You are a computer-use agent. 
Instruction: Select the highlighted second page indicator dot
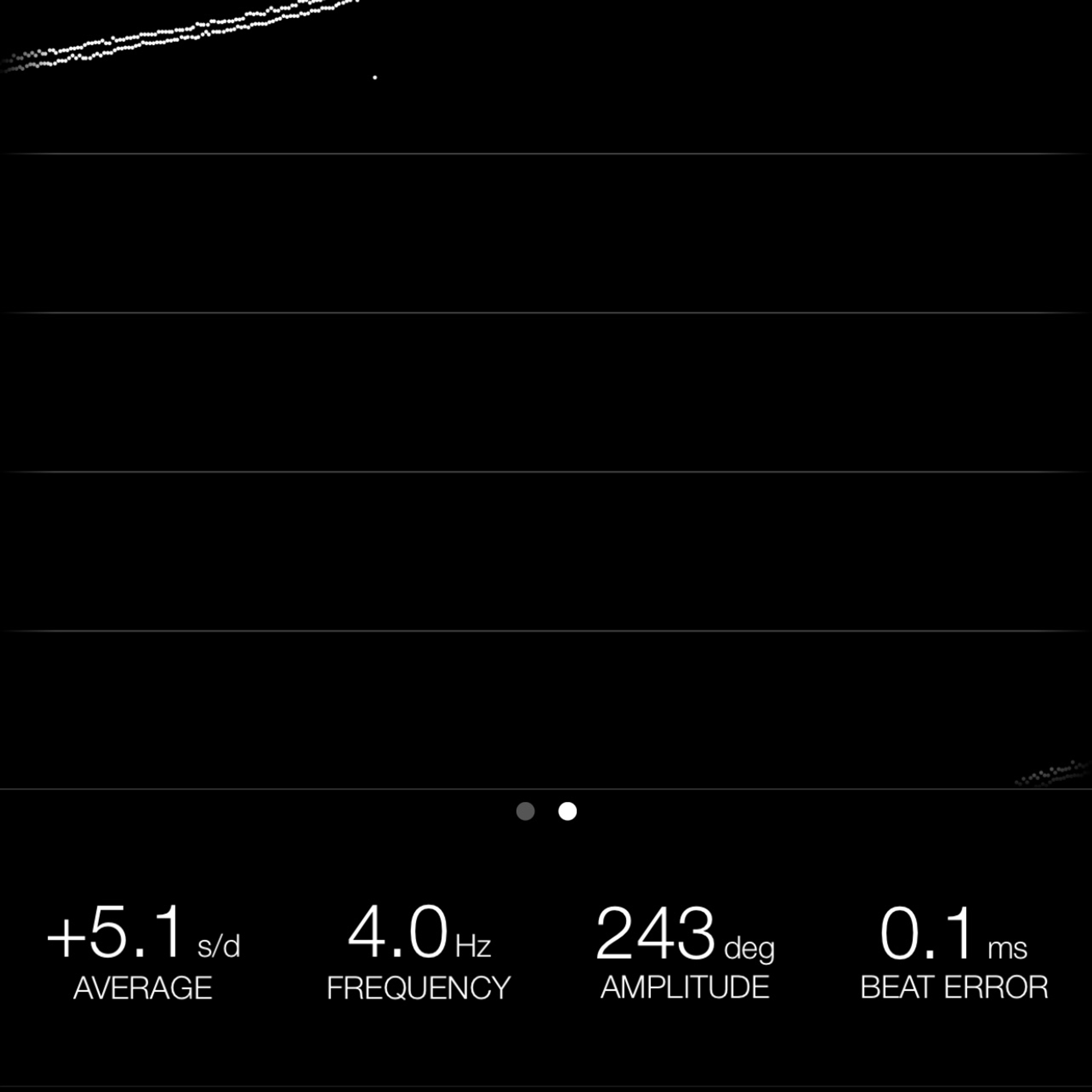tap(568, 811)
